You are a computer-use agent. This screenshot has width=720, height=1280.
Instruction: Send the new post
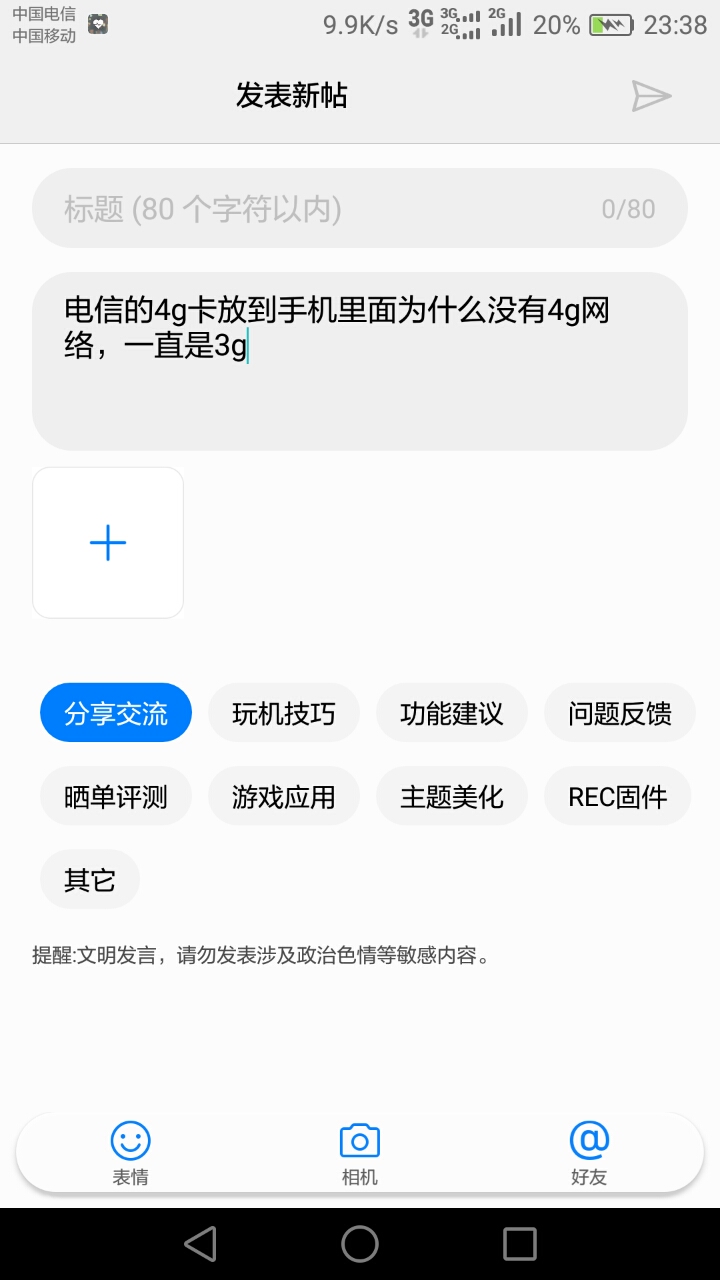point(651,96)
